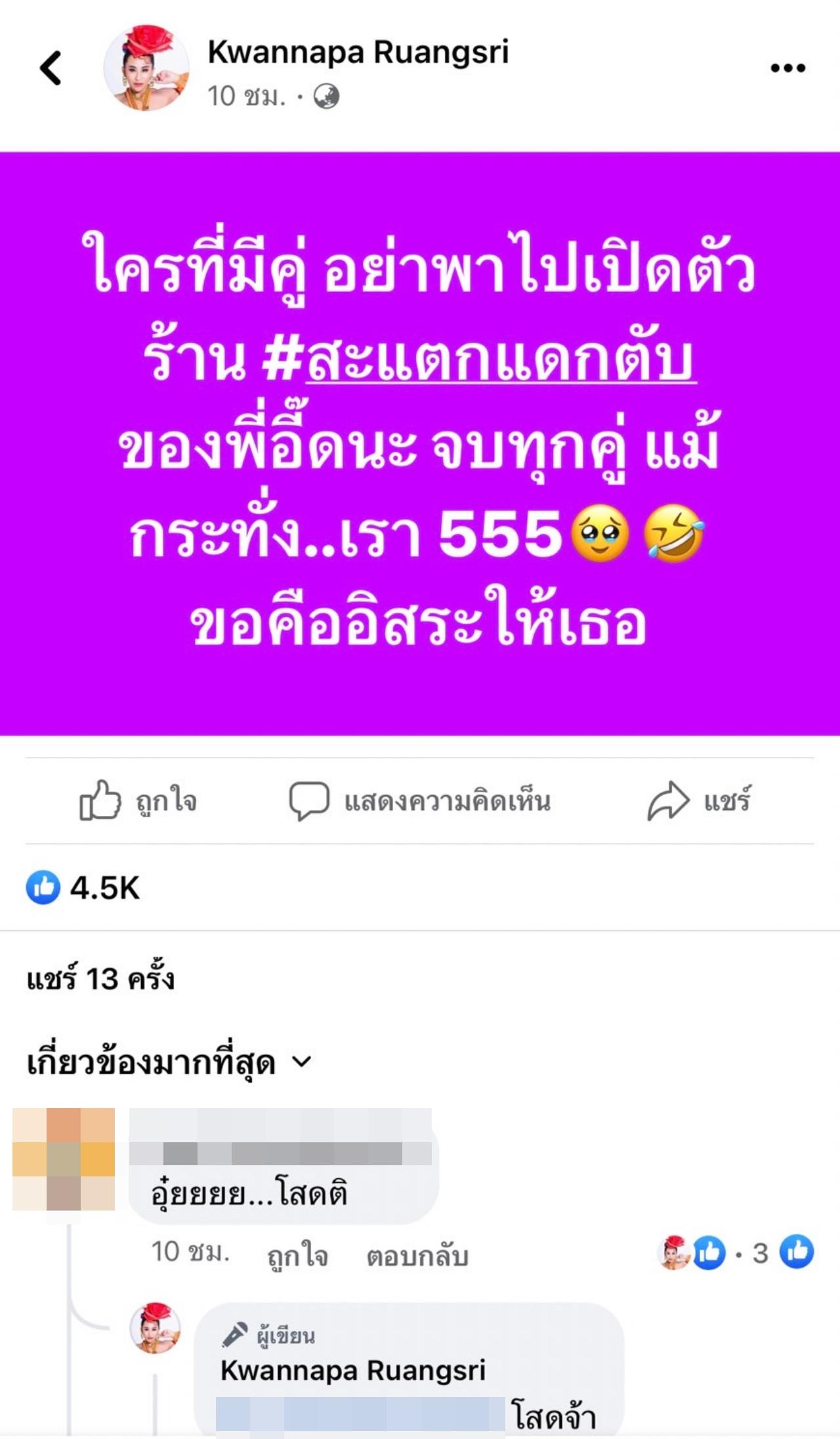Viewport: 840px width, 1439px height.
Task: Like the comment อุ้ยยยย...โสดติ
Action: point(297,1256)
